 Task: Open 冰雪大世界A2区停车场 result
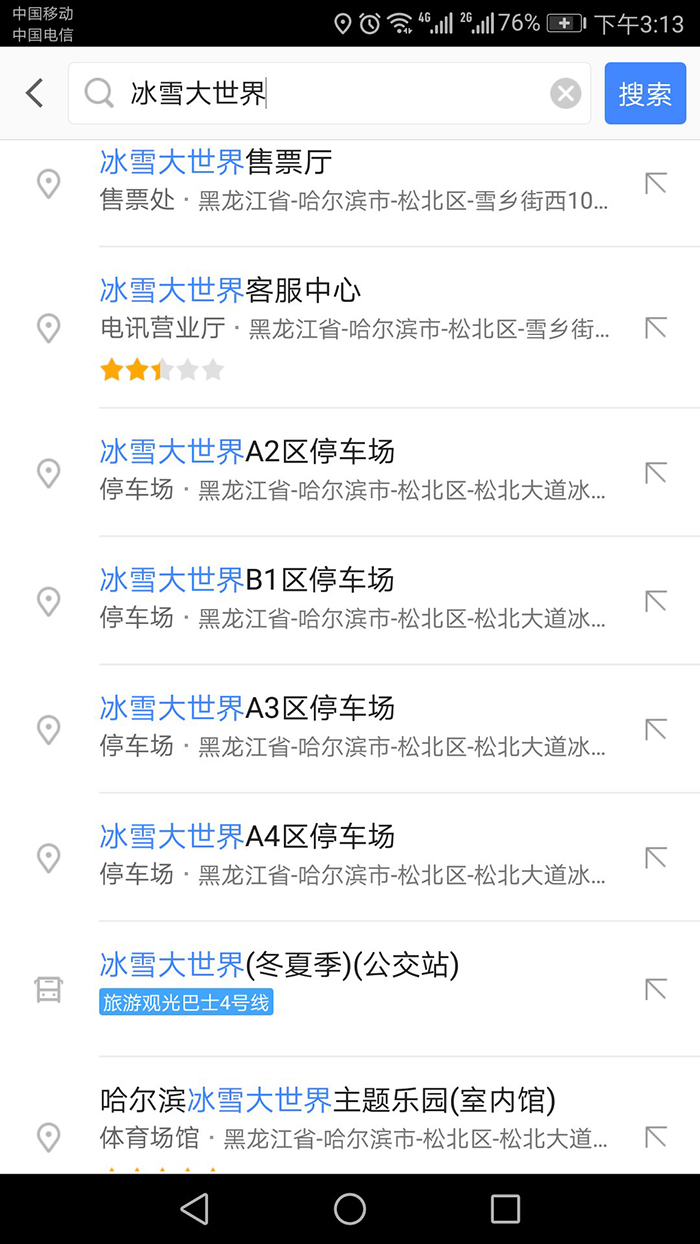point(350,470)
